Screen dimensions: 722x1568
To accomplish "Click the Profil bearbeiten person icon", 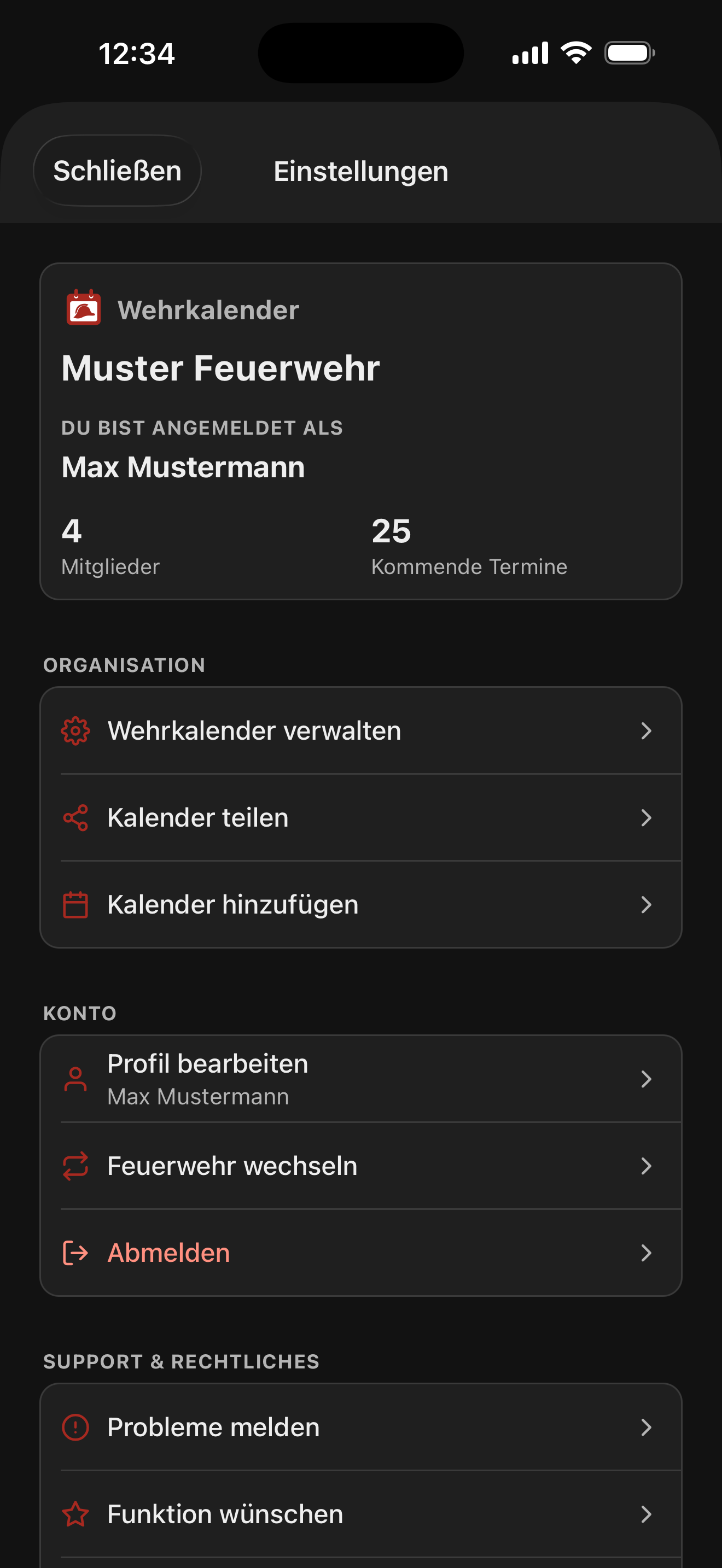I will [x=75, y=1079].
